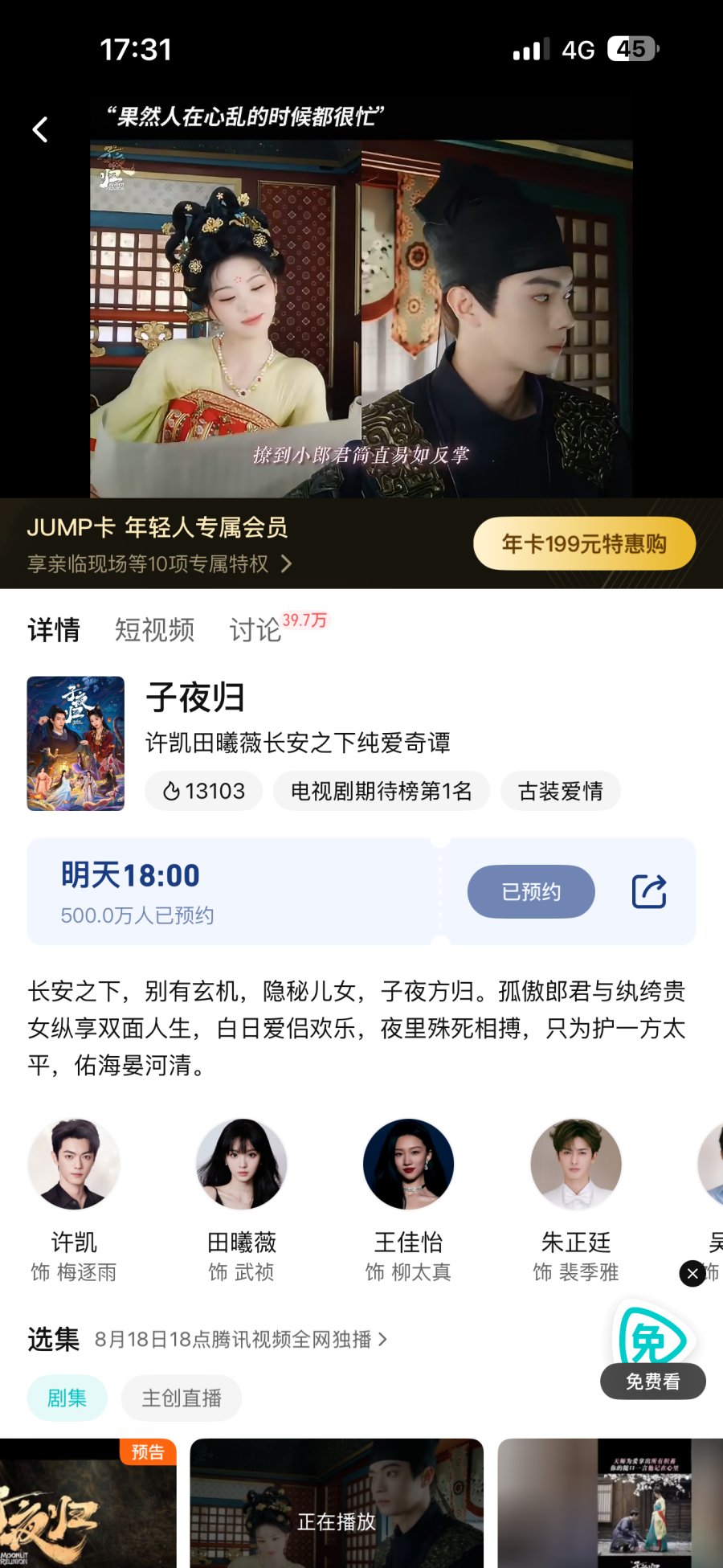Open the 古装爱情 genre chip

point(561,792)
